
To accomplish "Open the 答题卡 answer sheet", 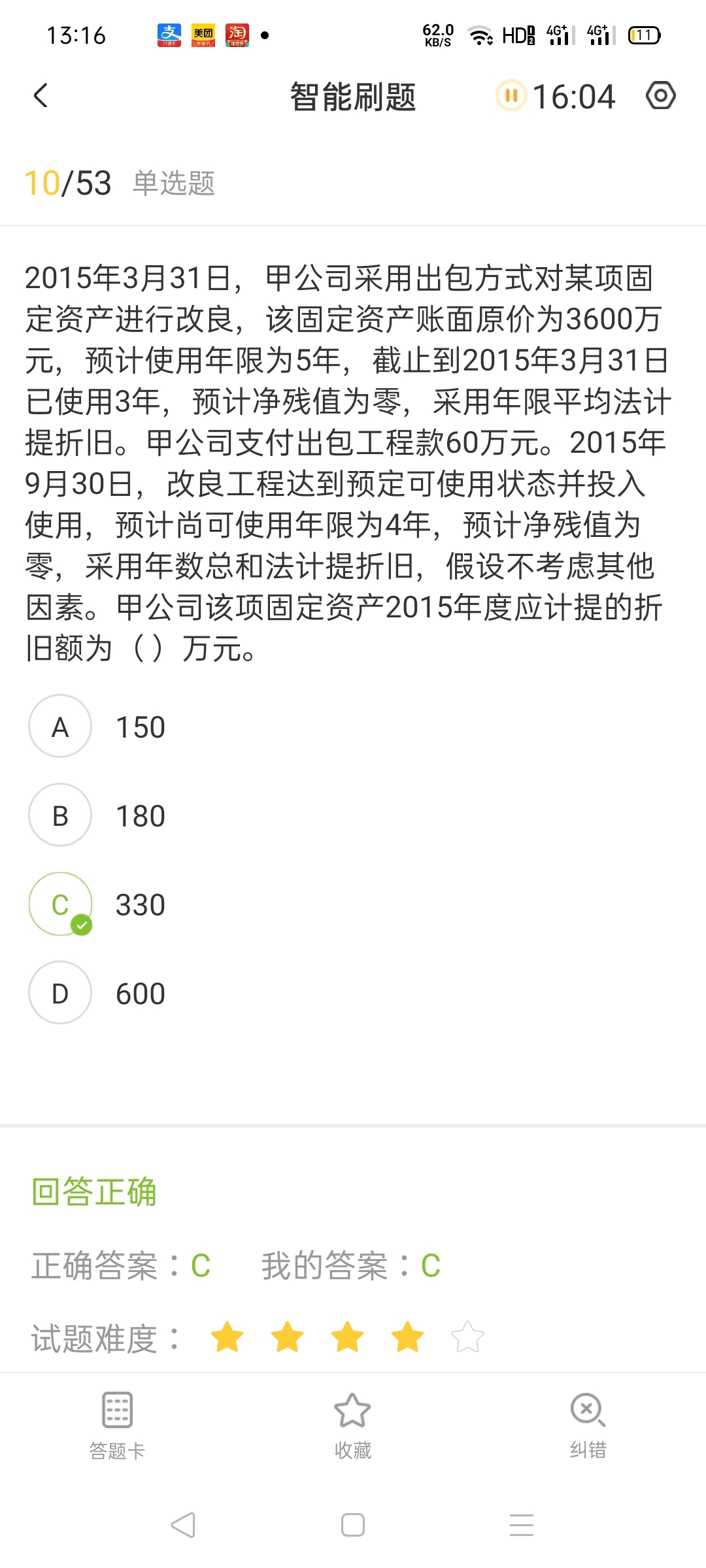I will (118, 1424).
